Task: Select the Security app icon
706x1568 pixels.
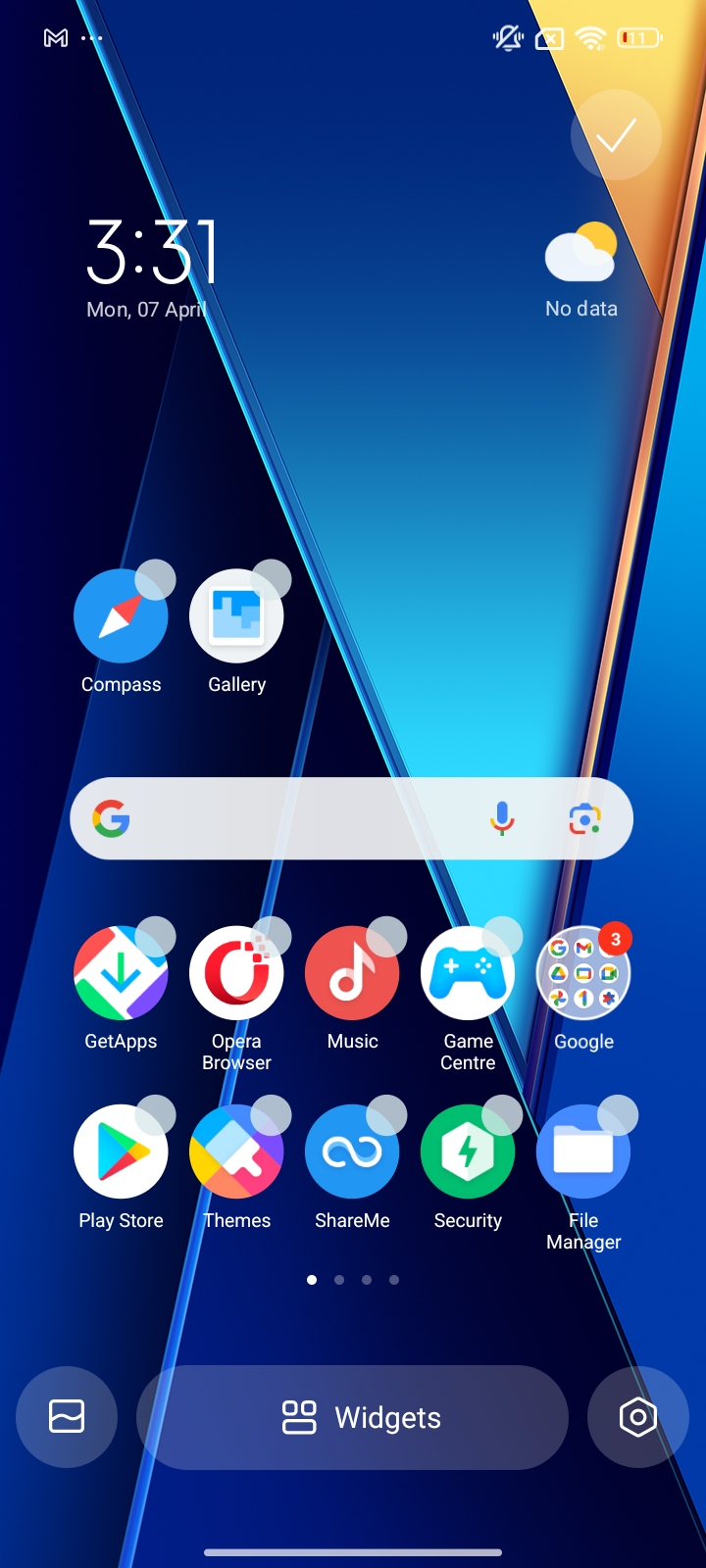Action: [x=468, y=1151]
